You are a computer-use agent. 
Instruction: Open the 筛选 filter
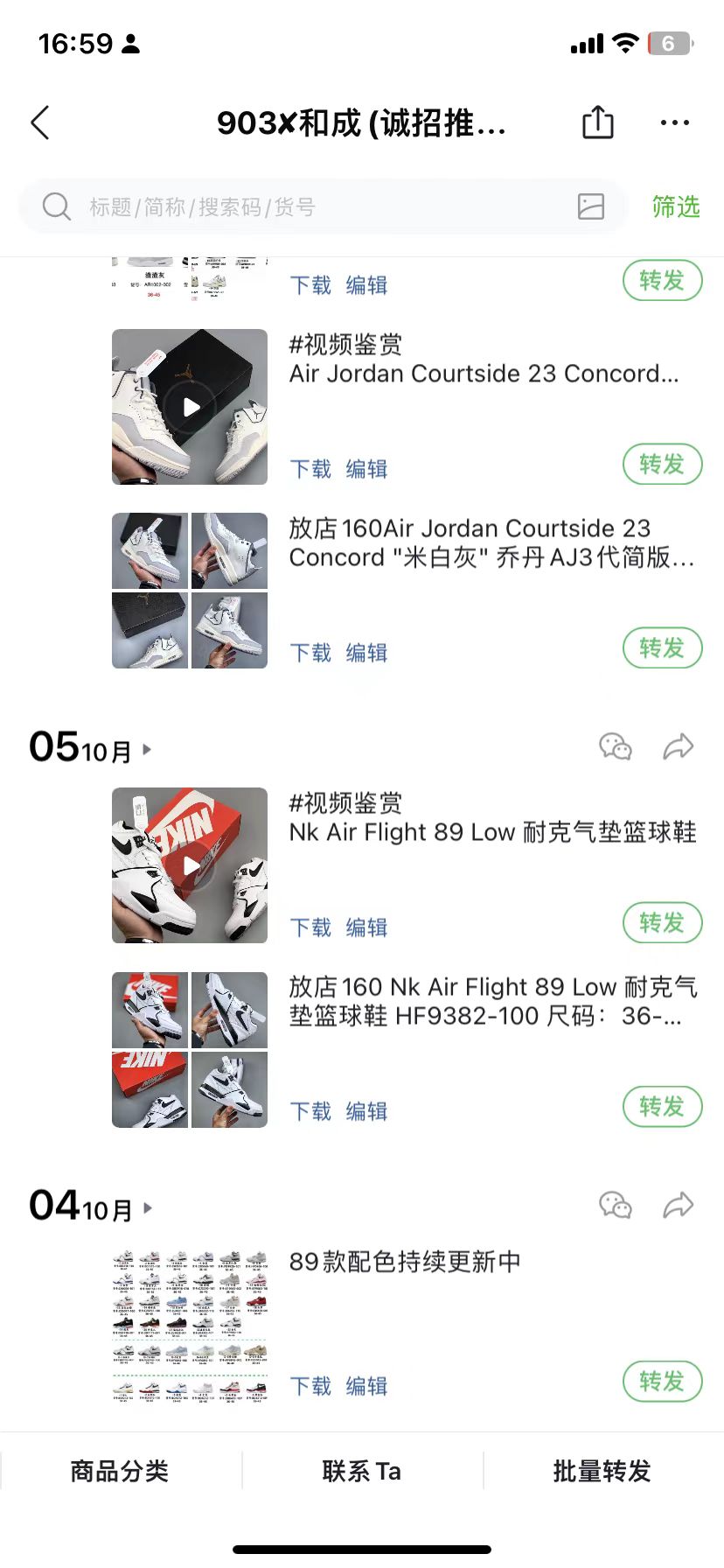(x=676, y=206)
